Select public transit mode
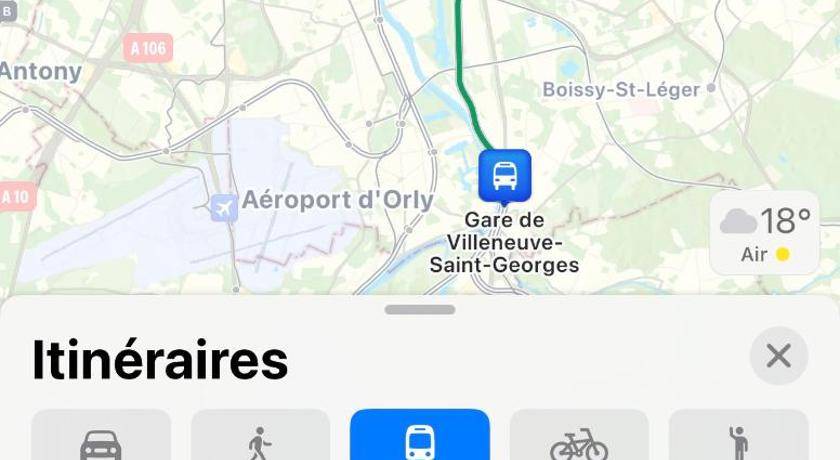 pyautogui.click(x=420, y=438)
